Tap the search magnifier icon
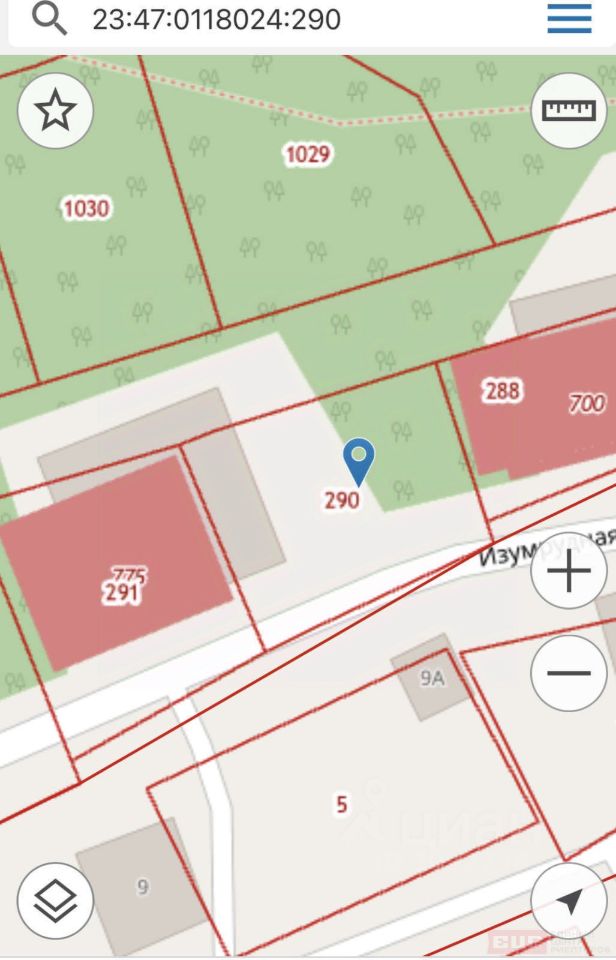 (x=49, y=19)
